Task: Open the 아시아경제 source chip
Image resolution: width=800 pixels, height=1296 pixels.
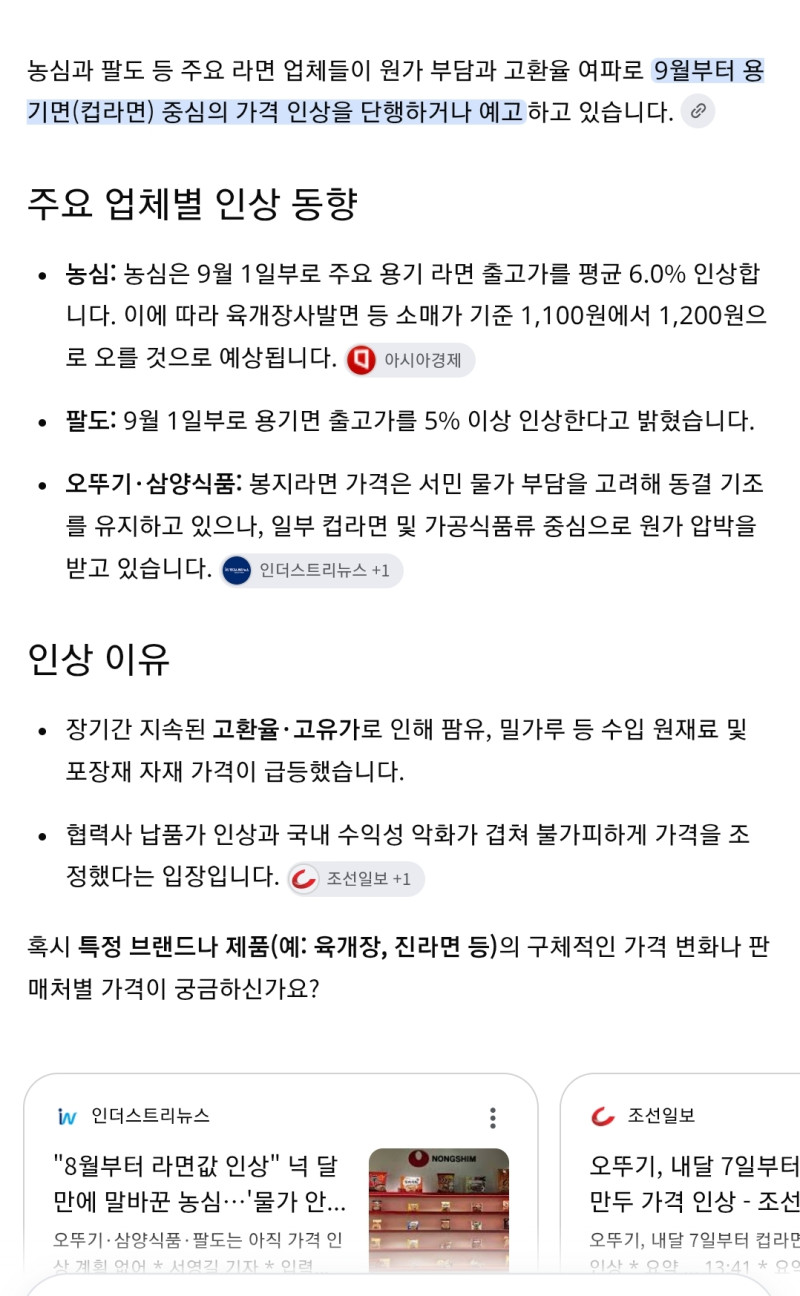Action: point(409,360)
